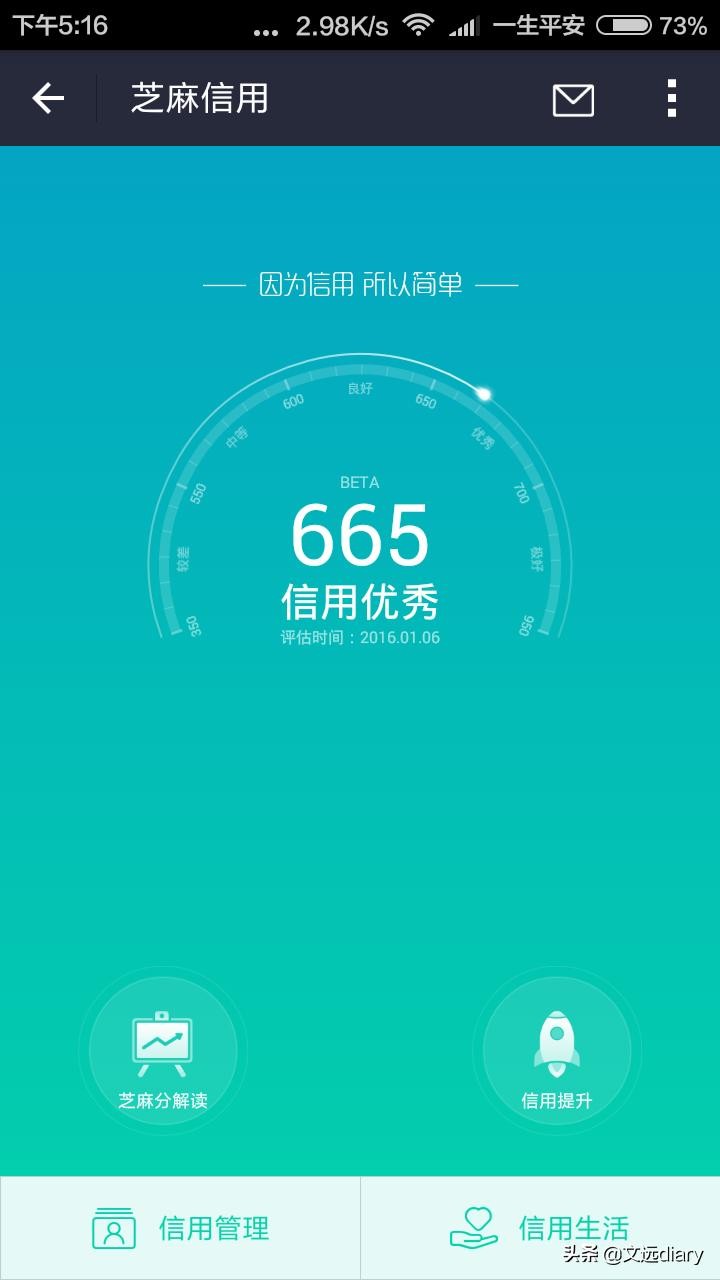720x1280 pixels.
Task: Go back from 芝麻信用 page
Action: (x=48, y=98)
